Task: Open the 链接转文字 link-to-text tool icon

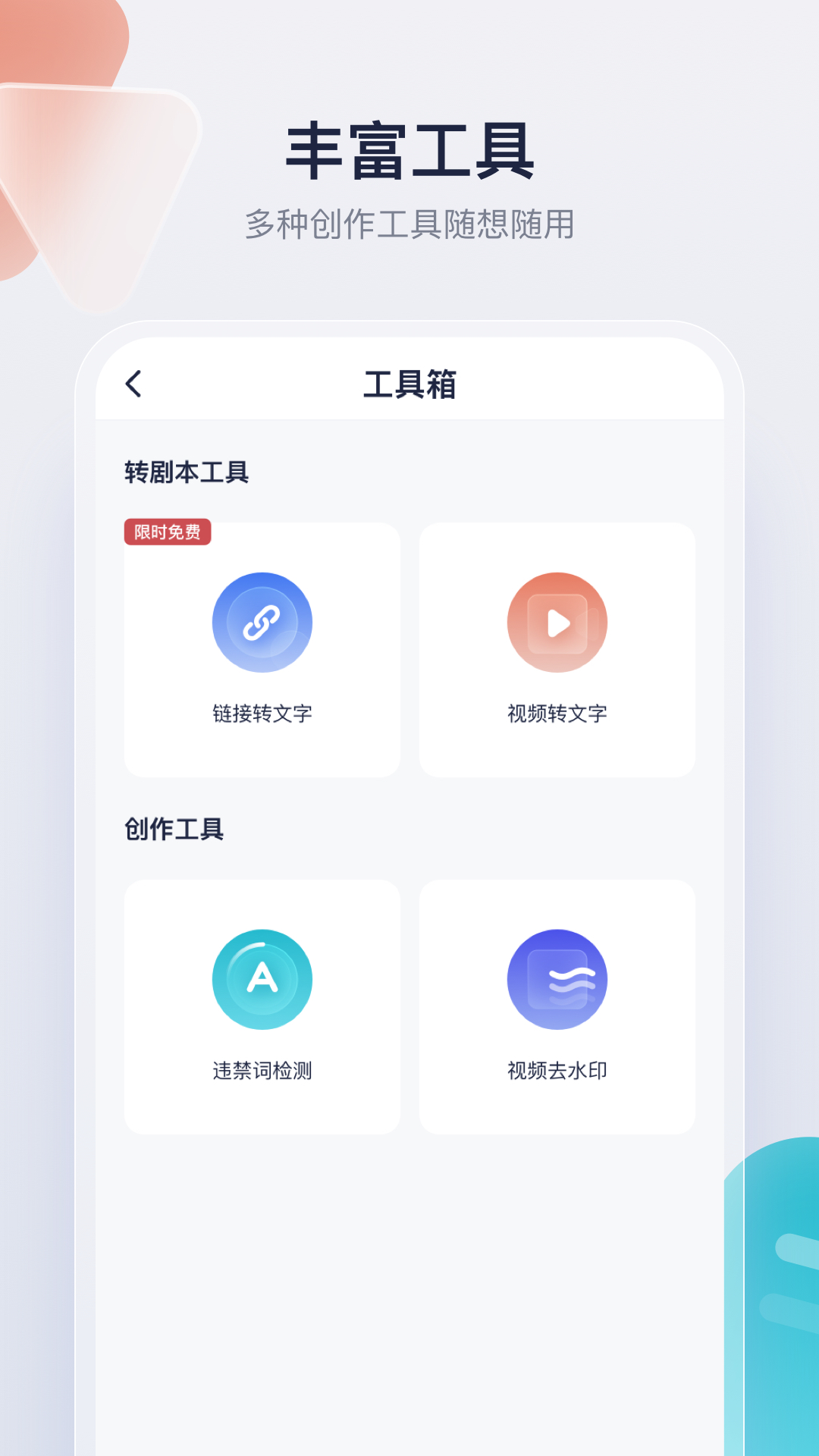Action: 262,622
